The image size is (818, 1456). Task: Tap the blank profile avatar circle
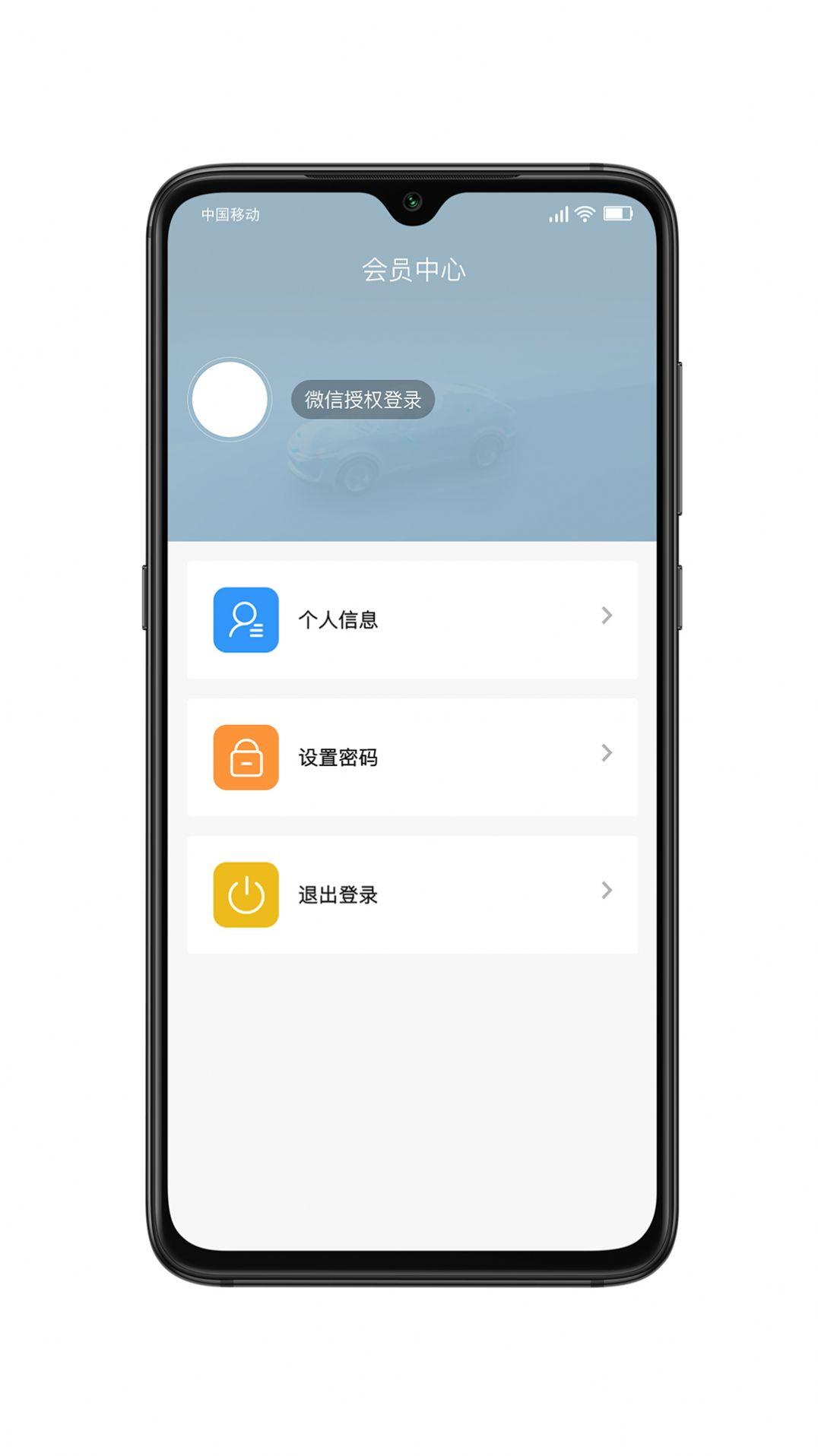click(230, 400)
